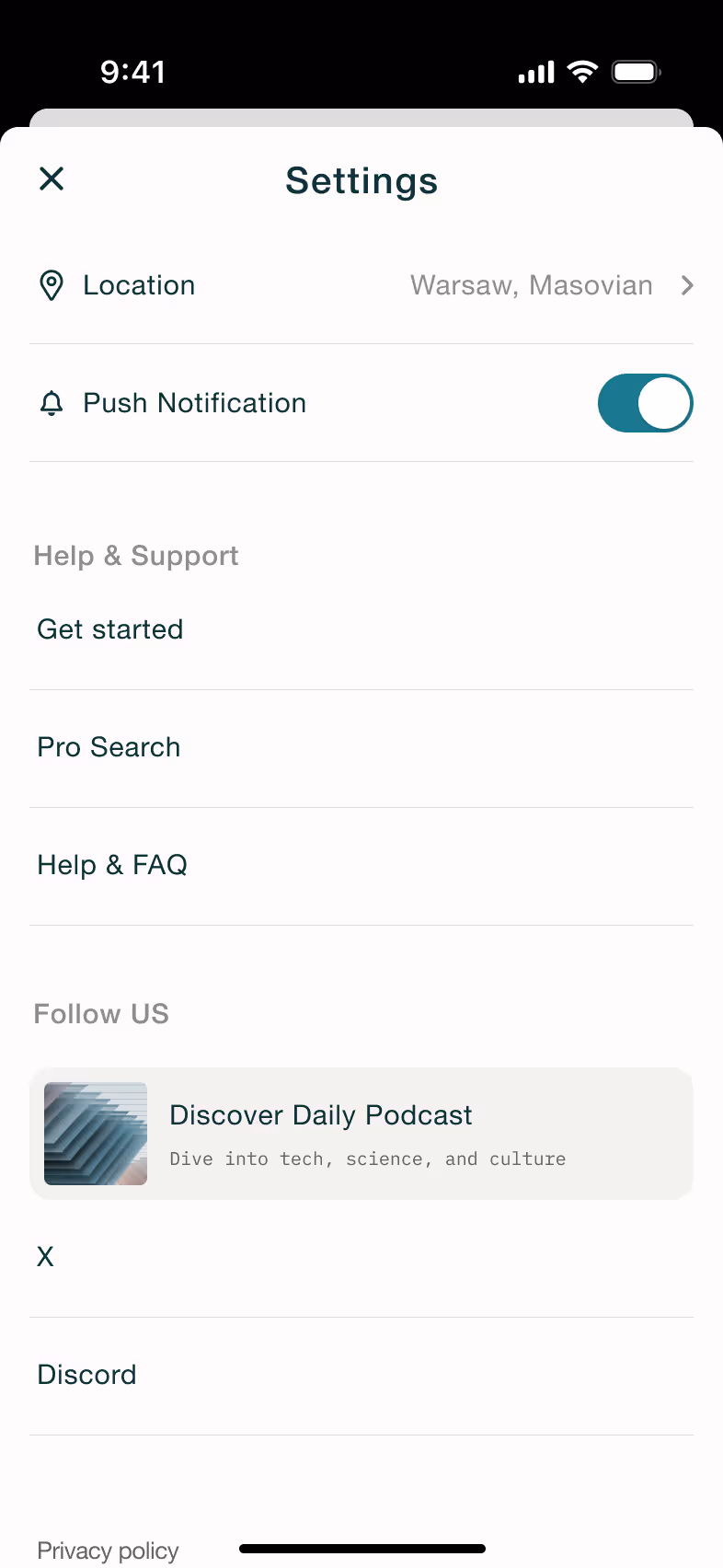
Task: Open the Discover Daily Podcast card
Action: [x=361, y=1134]
